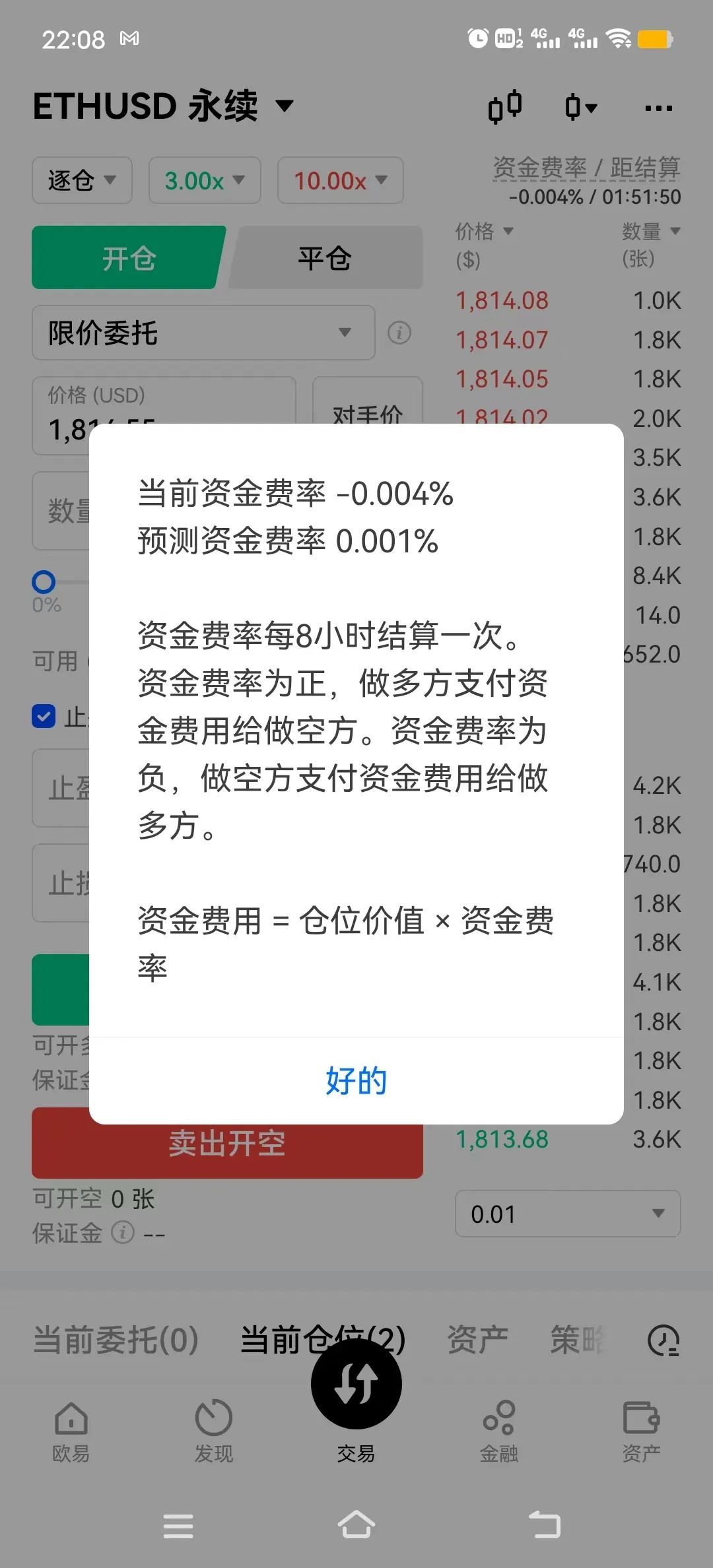713x1568 pixels.
Task: Open the 发现 tab
Action: pyautogui.click(x=214, y=1428)
